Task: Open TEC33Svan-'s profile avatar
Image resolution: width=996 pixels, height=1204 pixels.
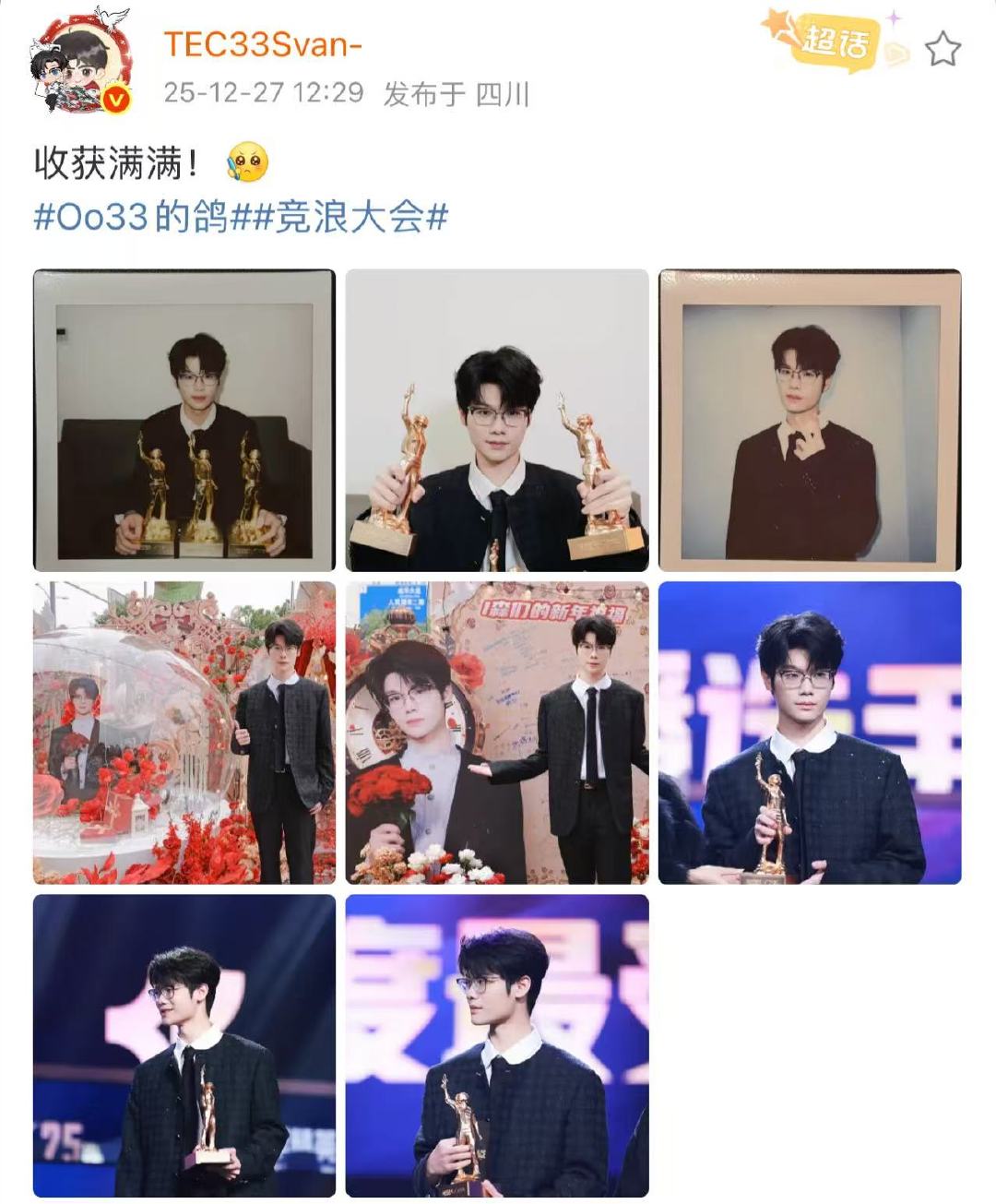Action: click(77, 55)
